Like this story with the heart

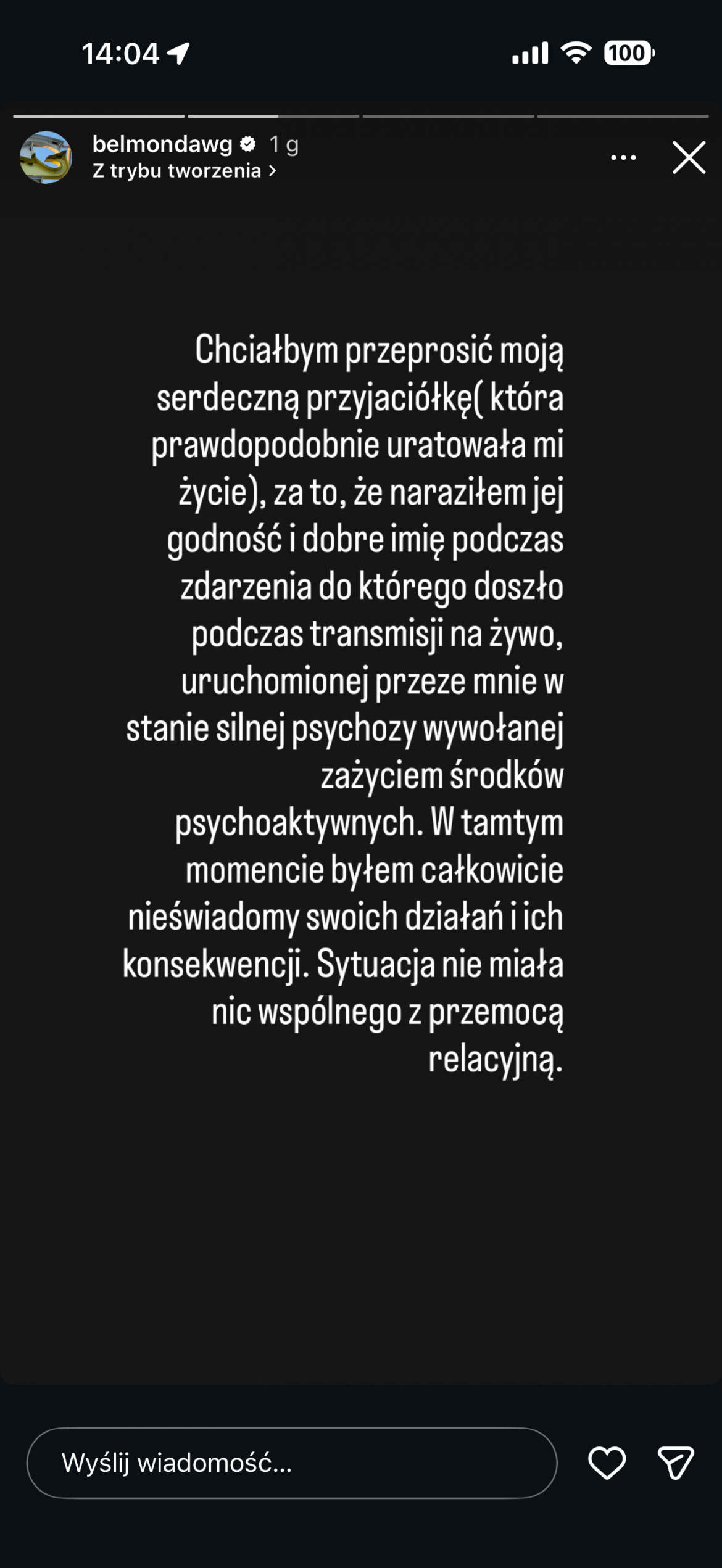pos(607,1463)
